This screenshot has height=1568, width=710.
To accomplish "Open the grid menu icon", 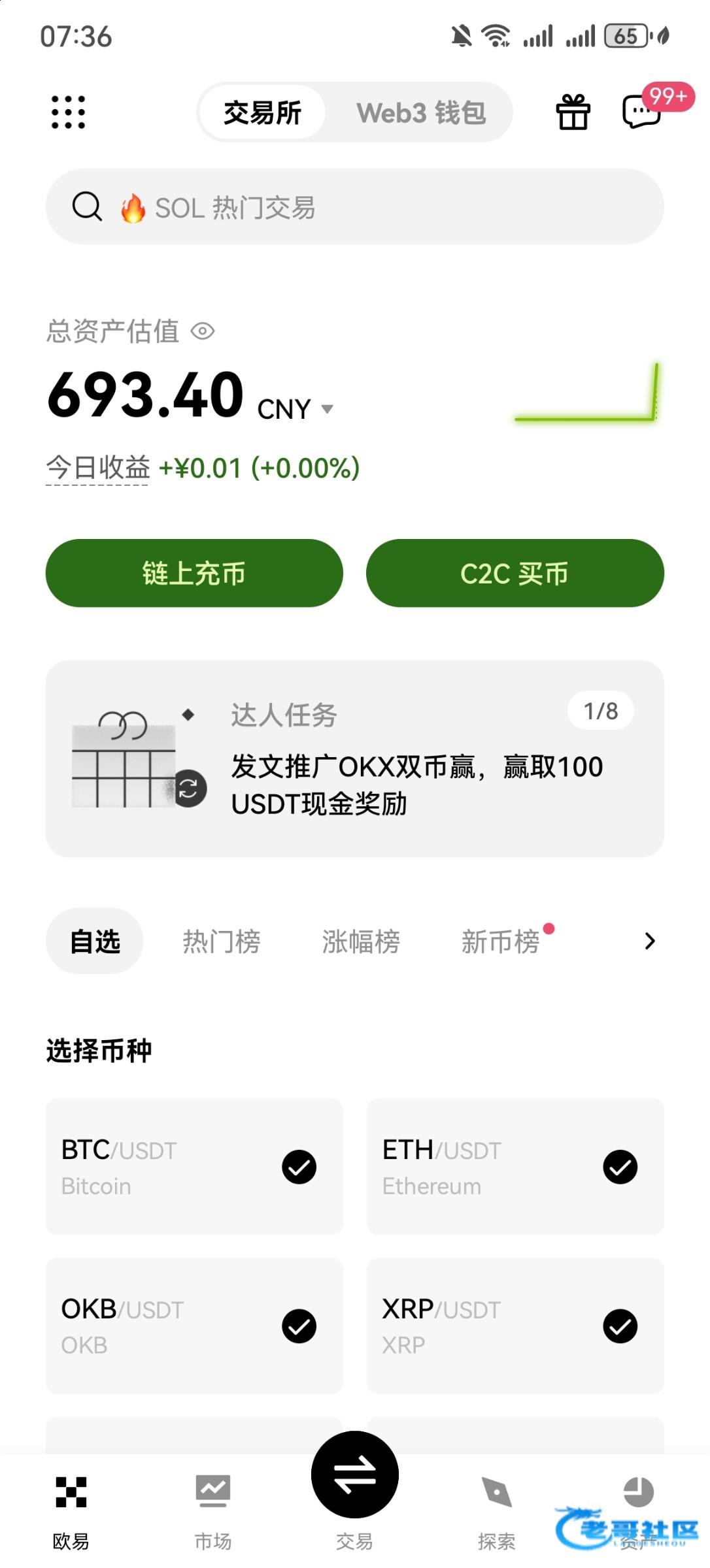I will (68, 112).
